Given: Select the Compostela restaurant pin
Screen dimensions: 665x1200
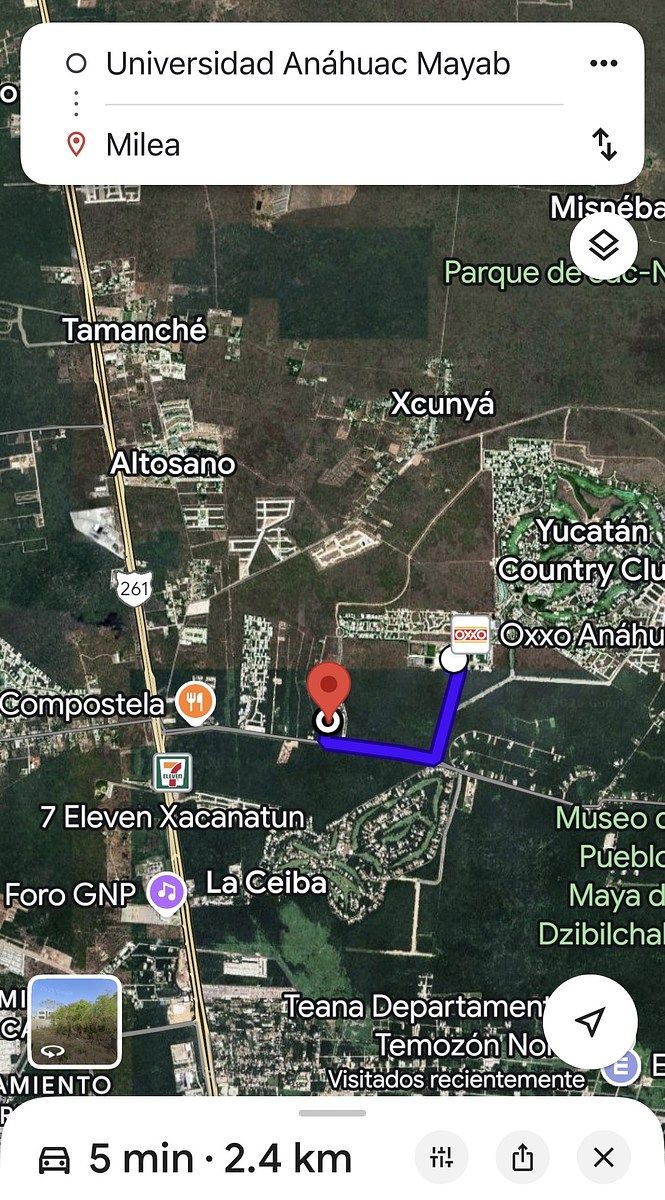Looking at the screenshot, I should click(195, 703).
